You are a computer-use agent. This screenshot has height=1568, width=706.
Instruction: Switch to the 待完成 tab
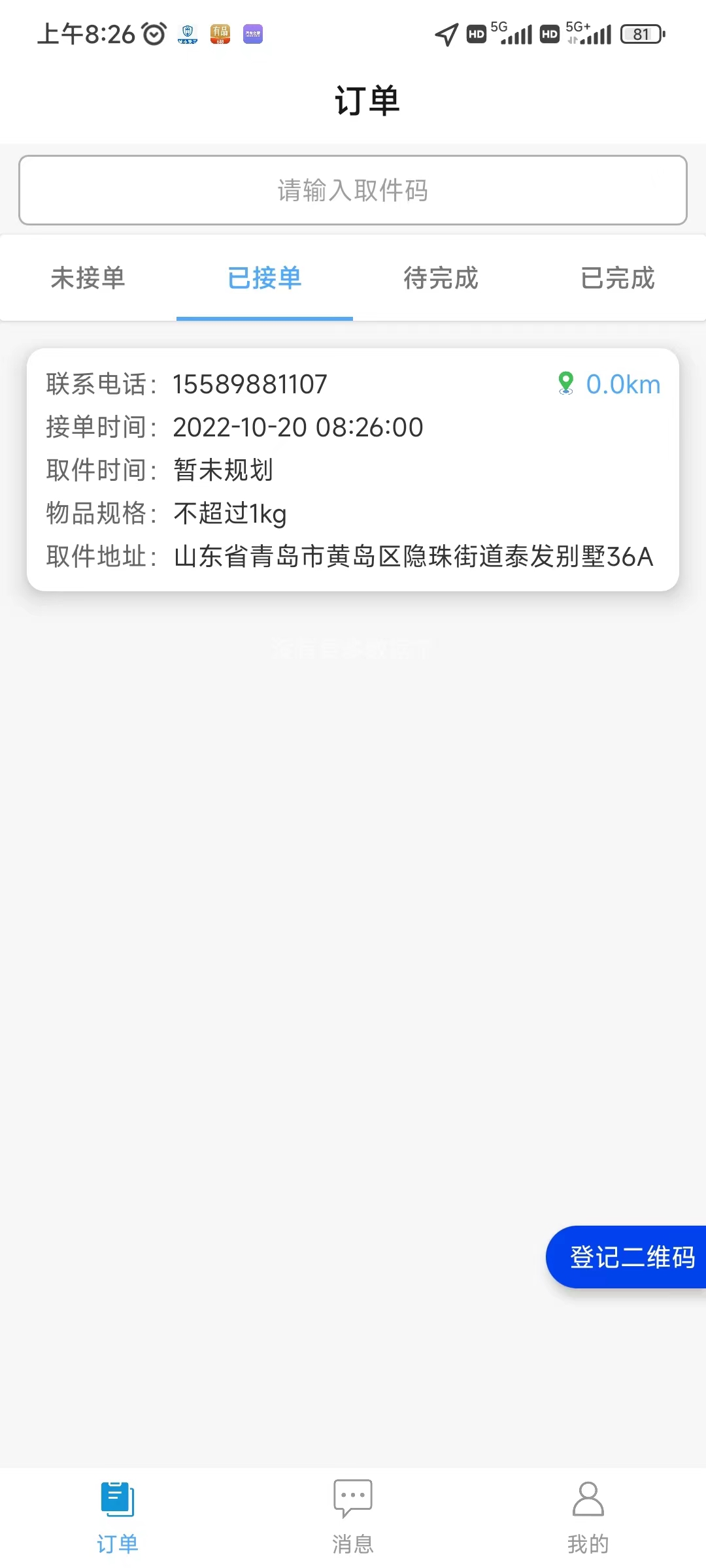tap(441, 278)
